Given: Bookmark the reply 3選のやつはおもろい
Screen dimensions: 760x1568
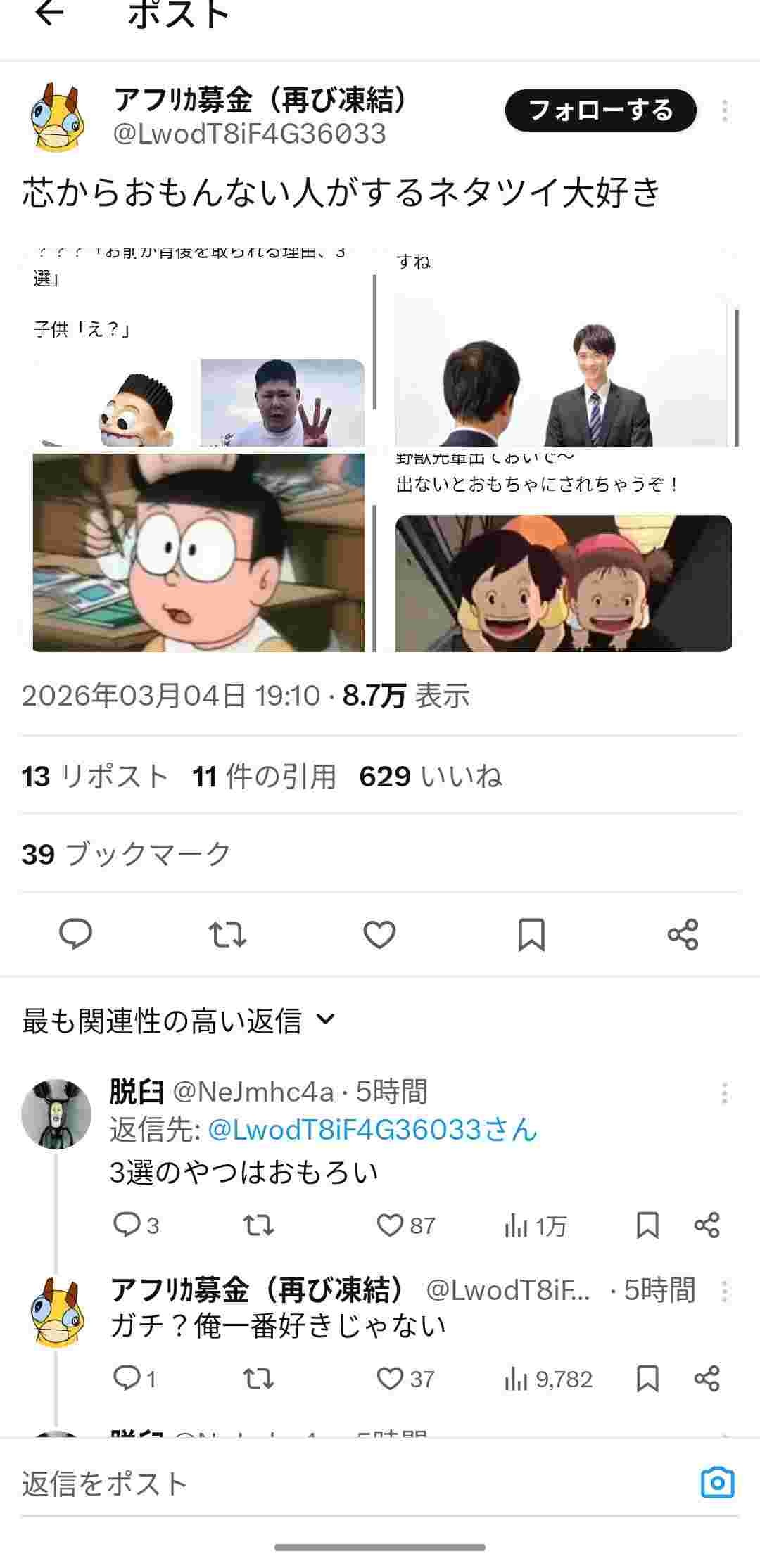Looking at the screenshot, I should coord(647,1225).
